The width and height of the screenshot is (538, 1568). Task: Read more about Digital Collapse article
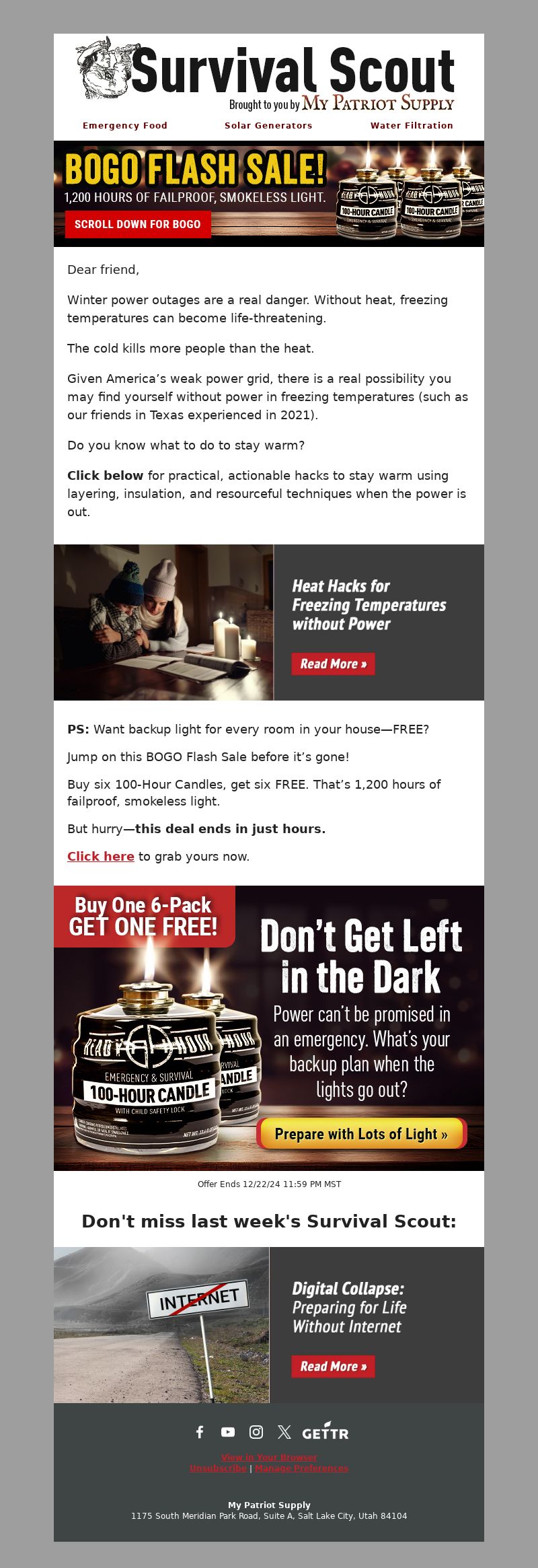click(333, 1366)
